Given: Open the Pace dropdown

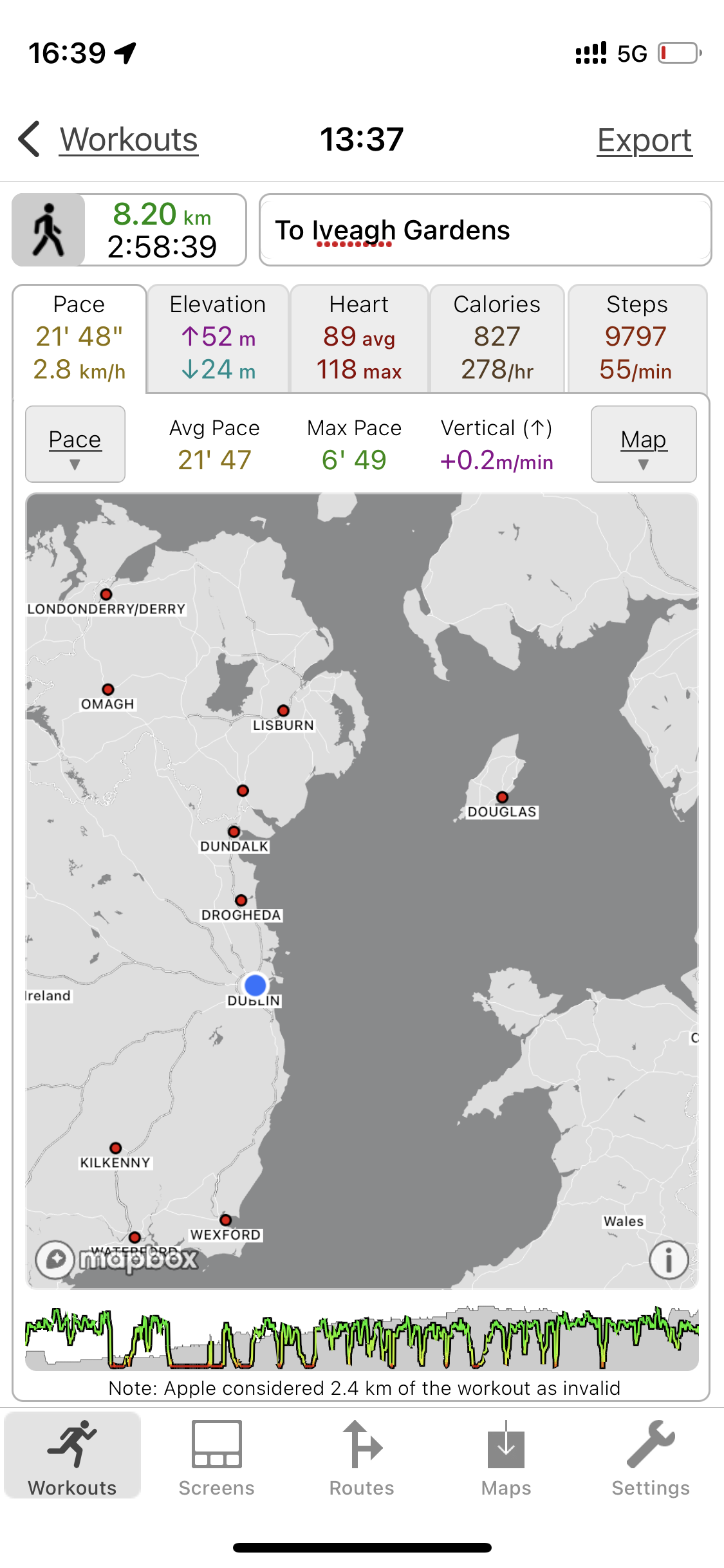Looking at the screenshot, I should (x=75, y=444).
